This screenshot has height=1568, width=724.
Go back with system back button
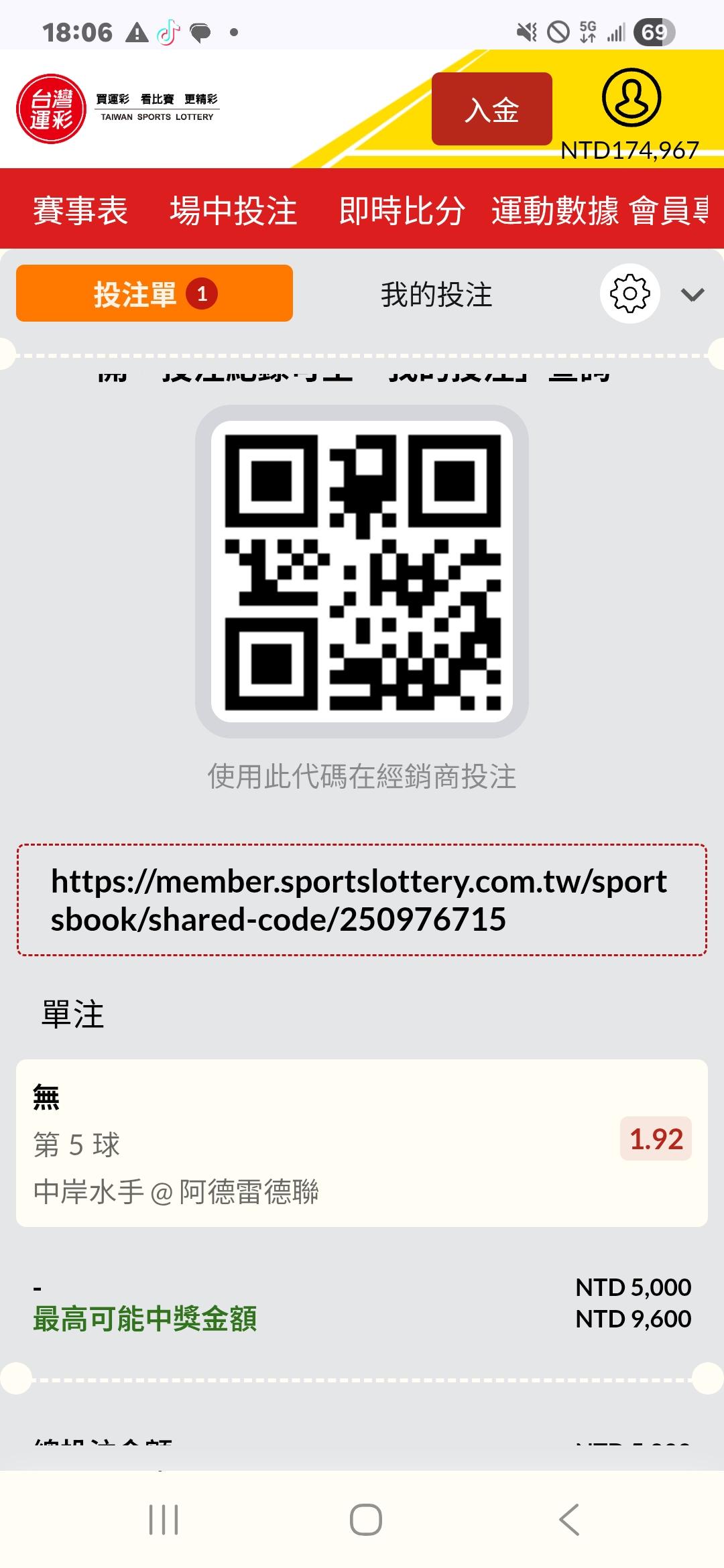click(569, 1519)
